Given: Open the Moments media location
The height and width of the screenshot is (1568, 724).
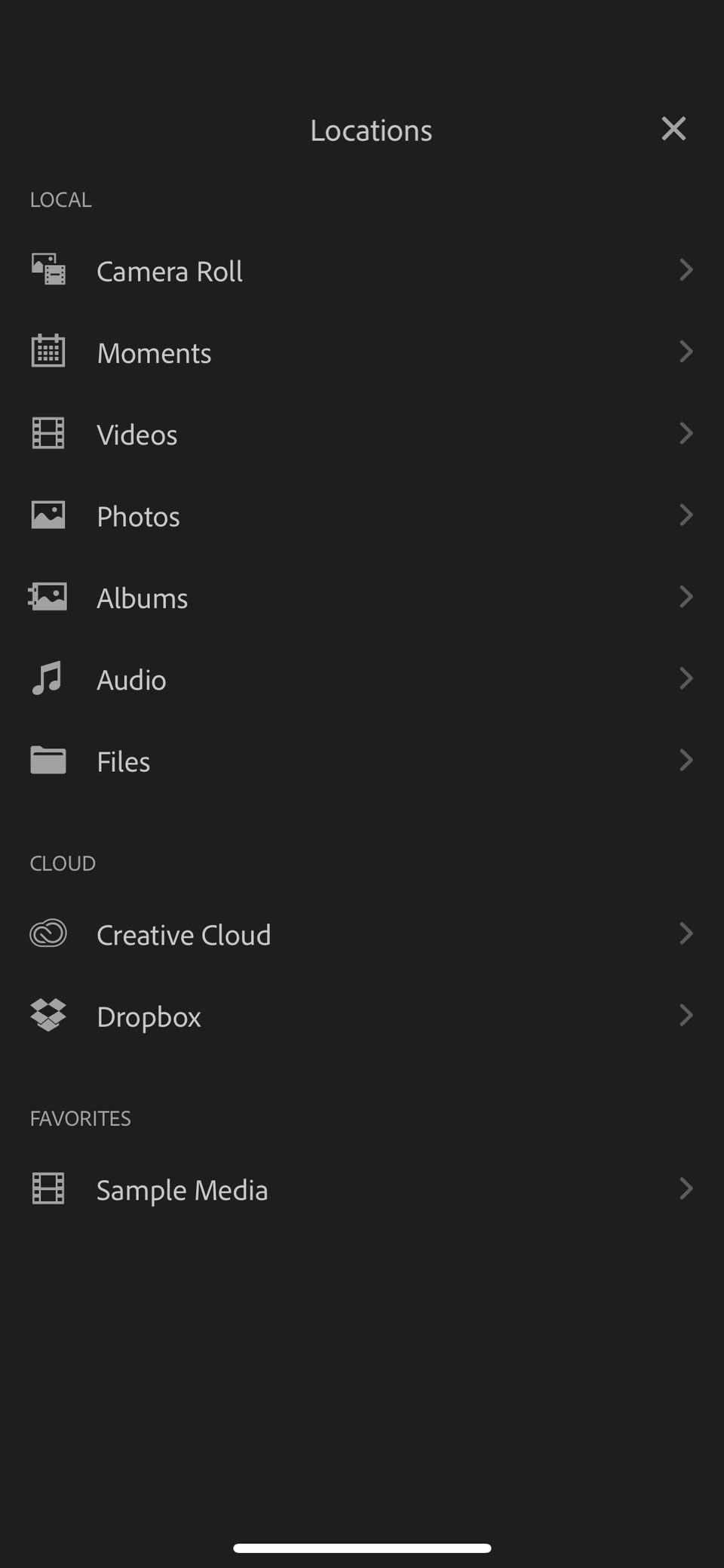Looking at the screenshot, I should point(154,352).
